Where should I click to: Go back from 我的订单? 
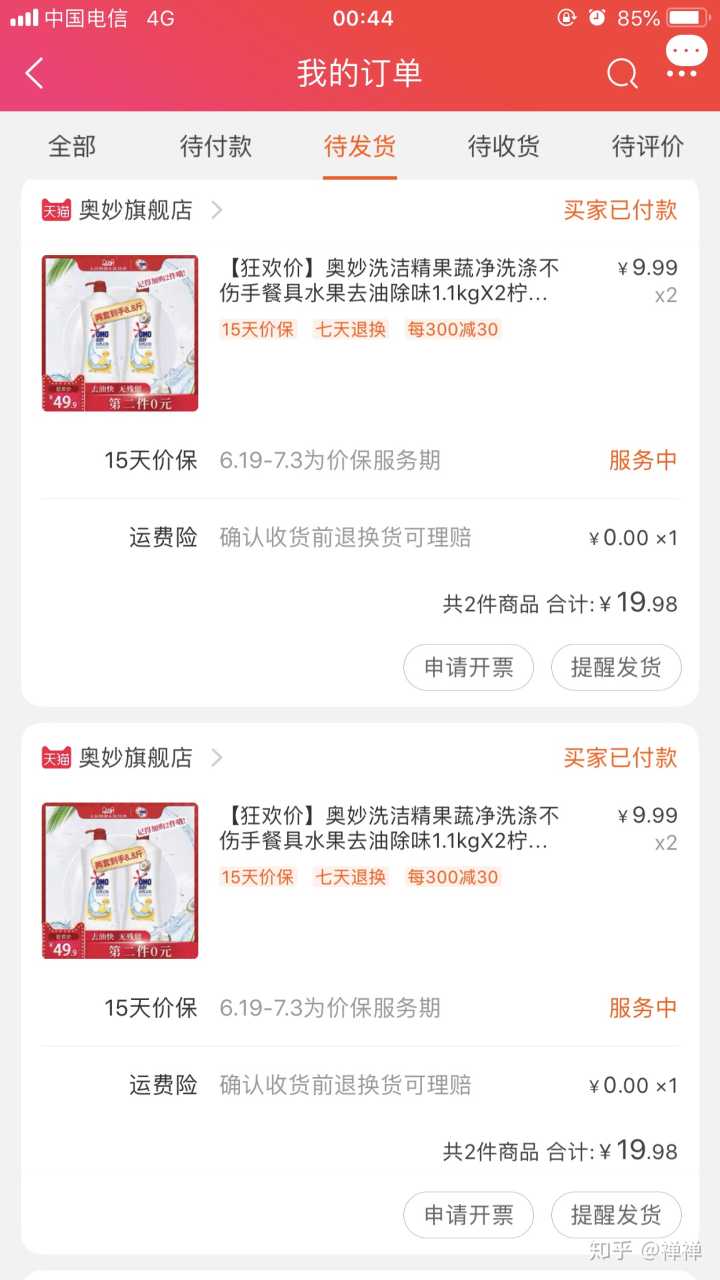(x=35, y=73)
